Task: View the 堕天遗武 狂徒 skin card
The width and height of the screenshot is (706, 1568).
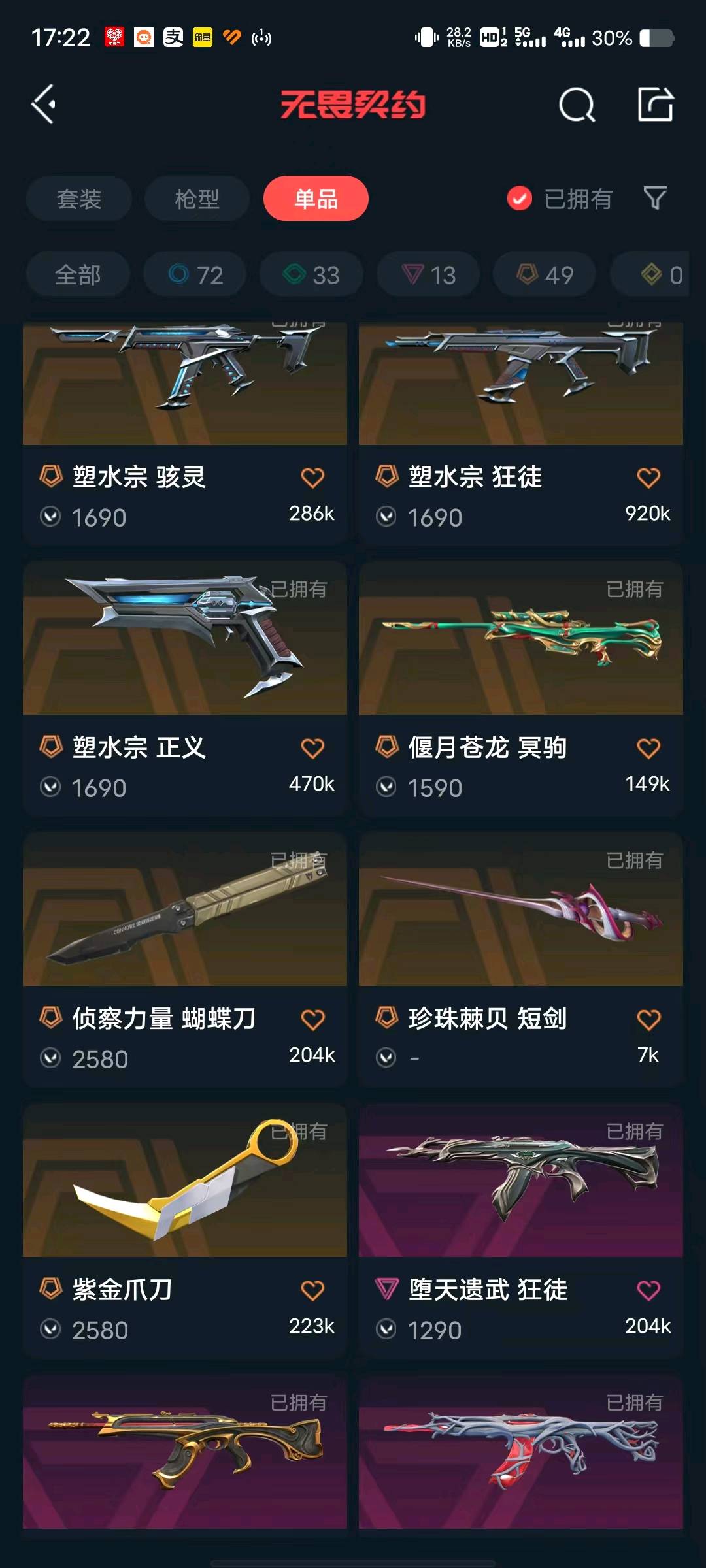Action: 521,1228
